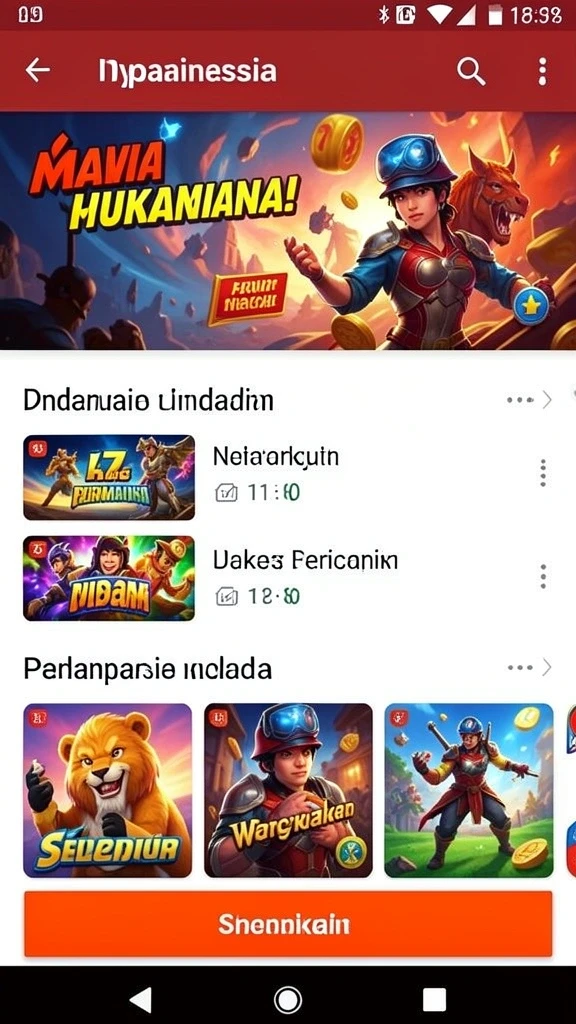Open the Wargkiakan game card
Image resolution: width=576 pixels, height=1024 pixels.
(288, 790)
